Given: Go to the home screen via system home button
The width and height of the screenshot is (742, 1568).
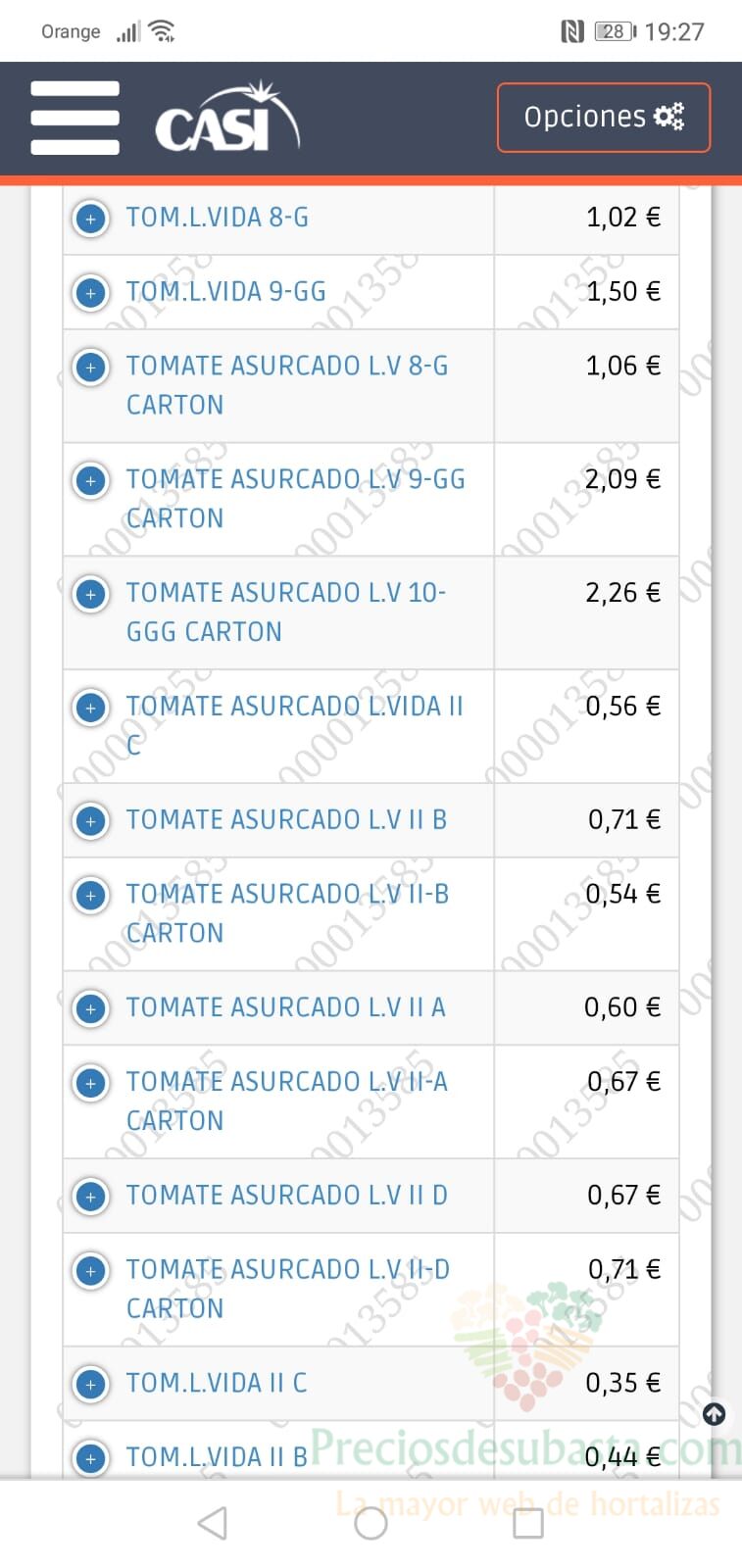Looking at the screenshot, I should click(371, 1523).
